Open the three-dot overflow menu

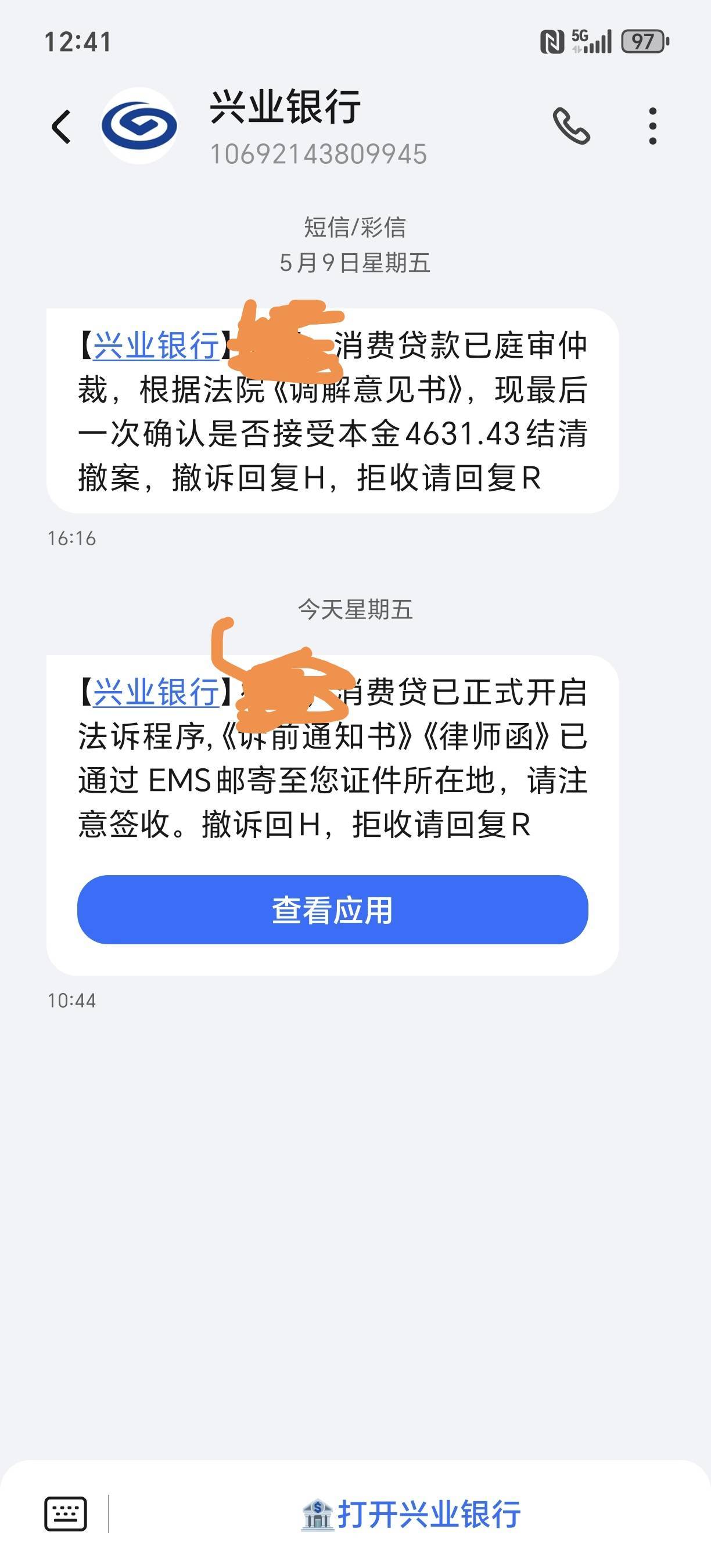coord(652,126)
